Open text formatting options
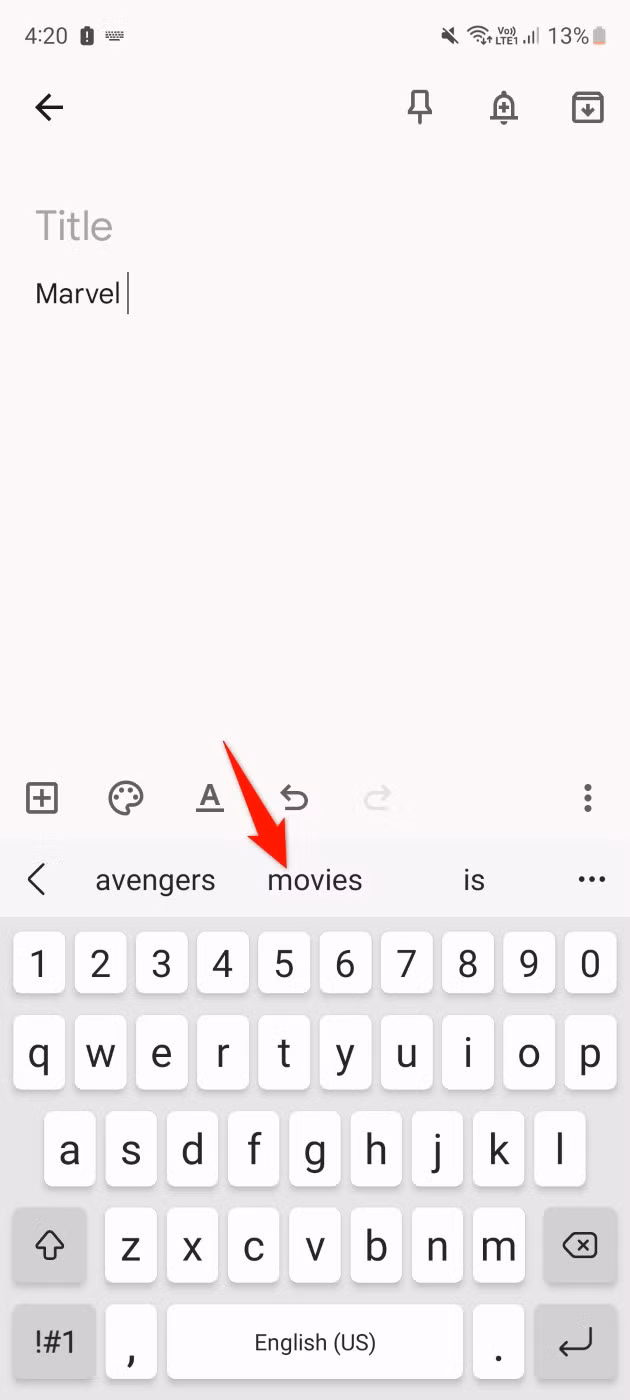The width and height of the screenshot is (630, 1400). click(209, 797)
